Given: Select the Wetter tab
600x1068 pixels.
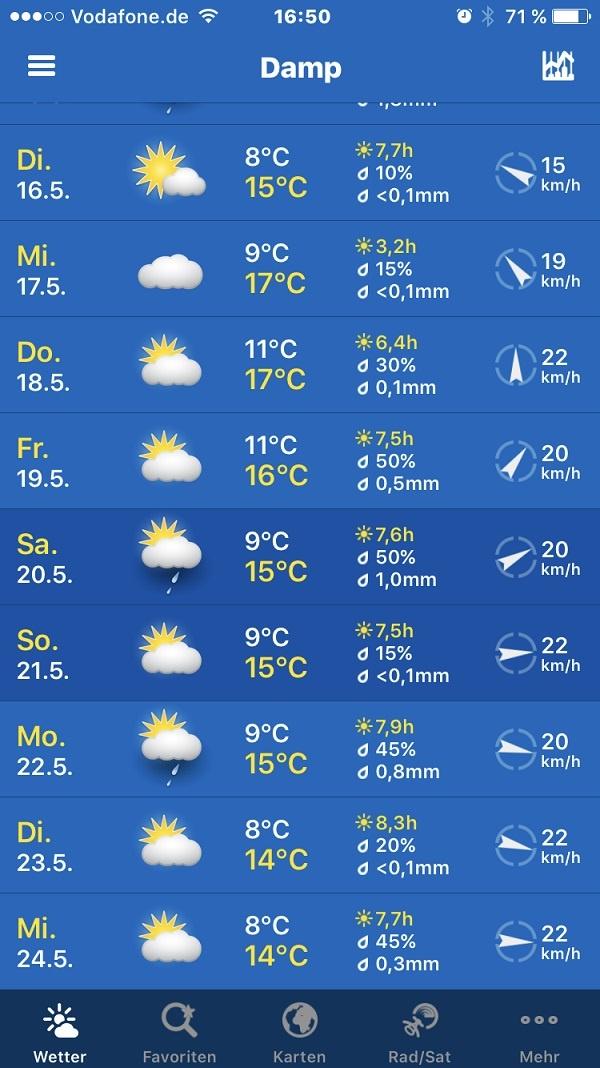Looking at the screenshot, I should click(60, 1033).
